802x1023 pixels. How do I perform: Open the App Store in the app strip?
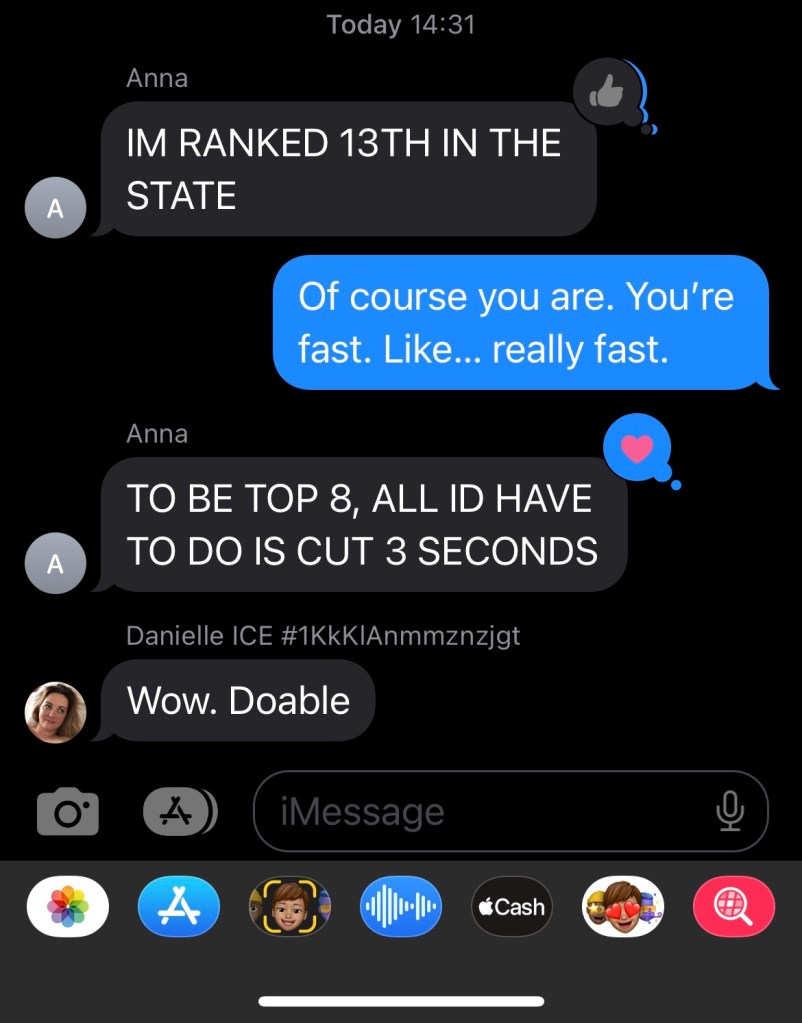(x=178, y=906)
